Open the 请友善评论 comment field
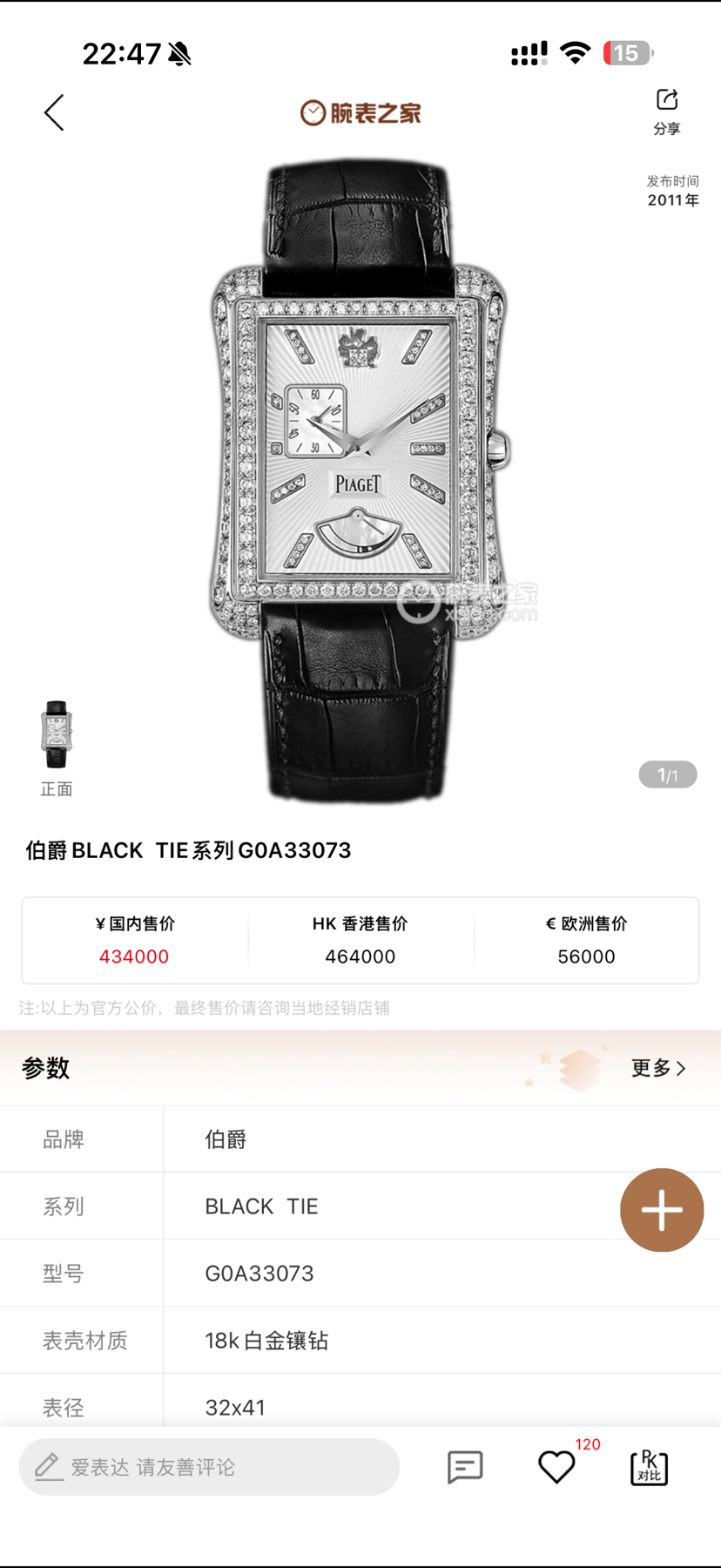 [209, 1467]
